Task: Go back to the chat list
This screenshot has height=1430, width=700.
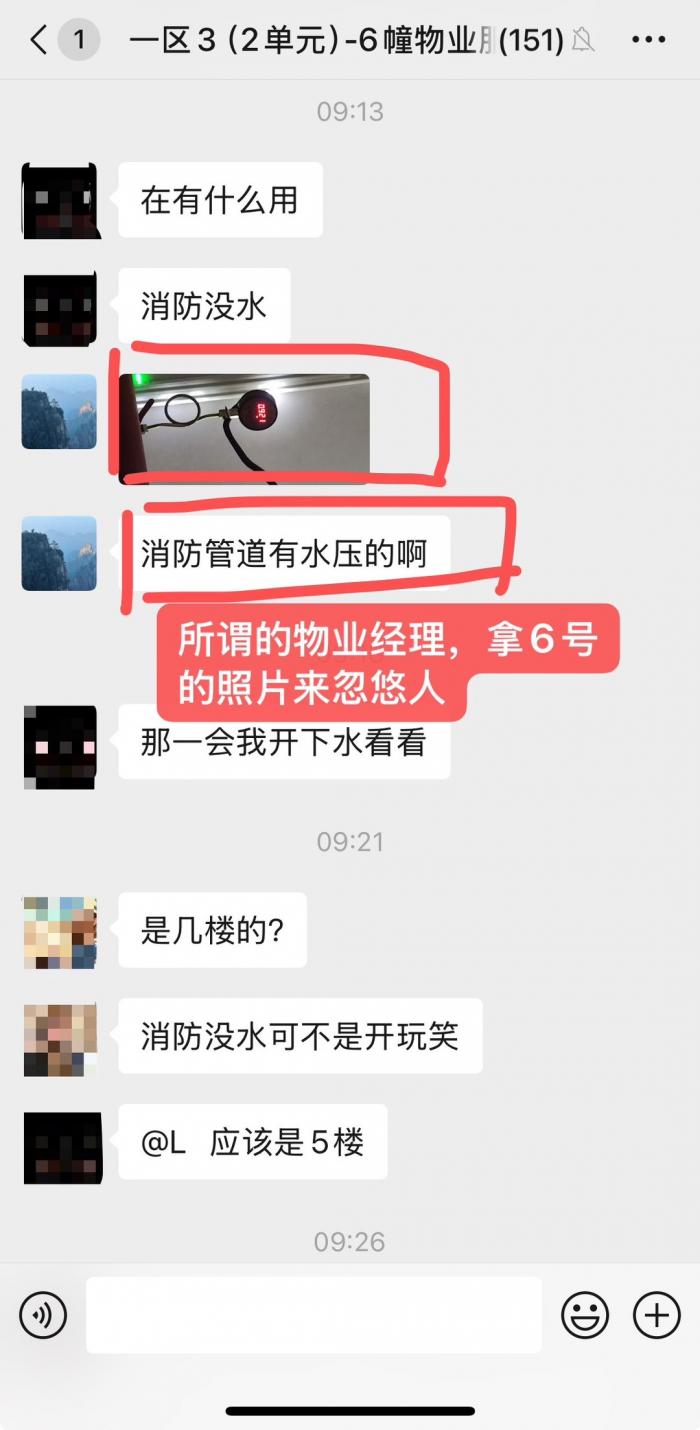Action: click(40, 41)
